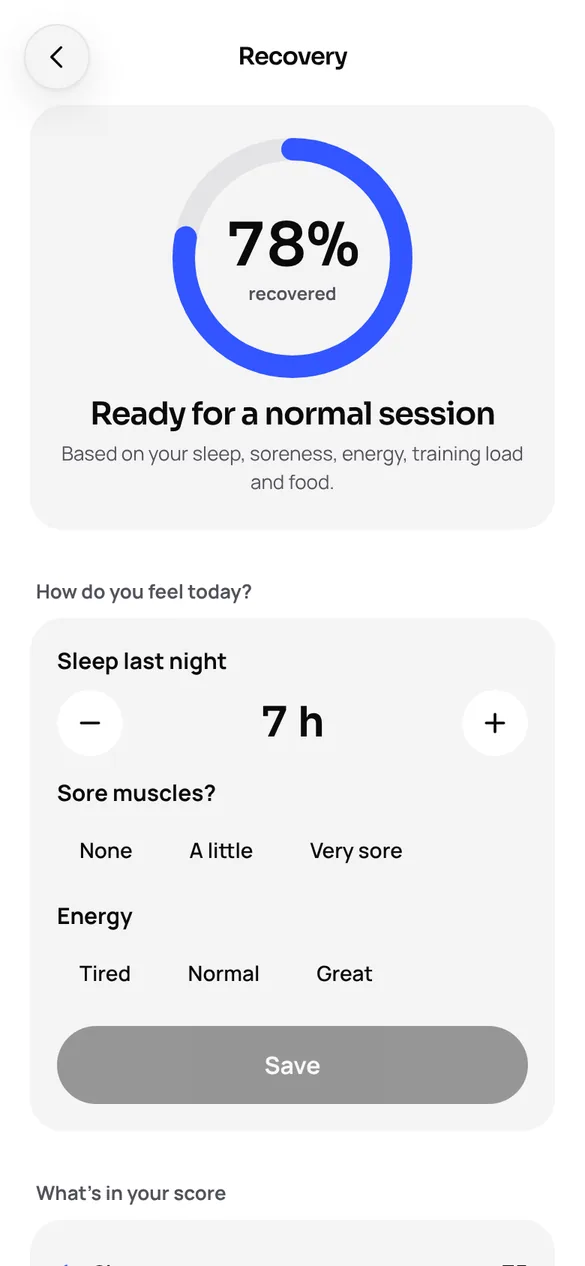Set energy to Tired
The image size is (585, 1266).
[105, 974]
